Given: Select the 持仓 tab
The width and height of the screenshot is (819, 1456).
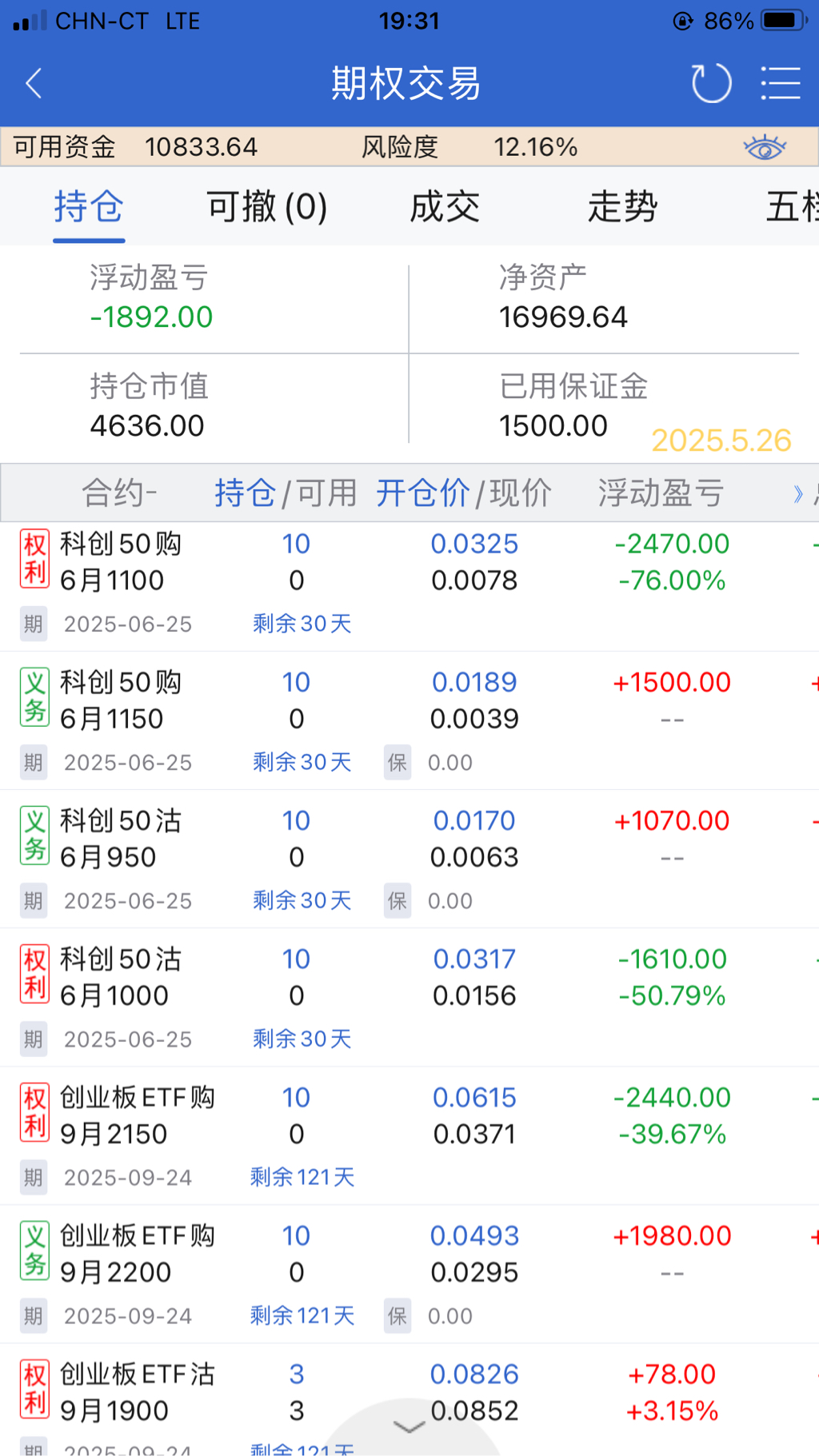Looking at the screenshot, I should 89,207.
